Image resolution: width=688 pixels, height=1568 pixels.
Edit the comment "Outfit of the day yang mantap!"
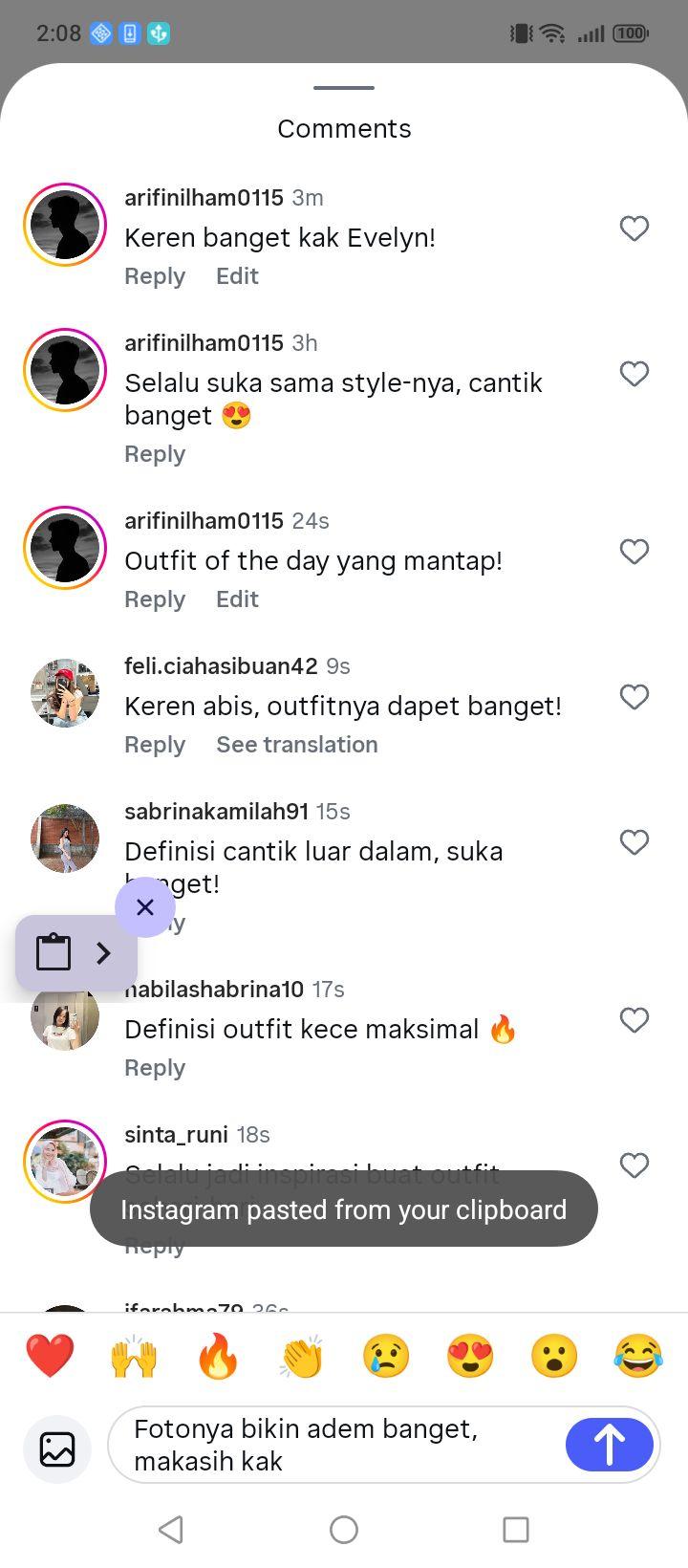click(237, 599)
